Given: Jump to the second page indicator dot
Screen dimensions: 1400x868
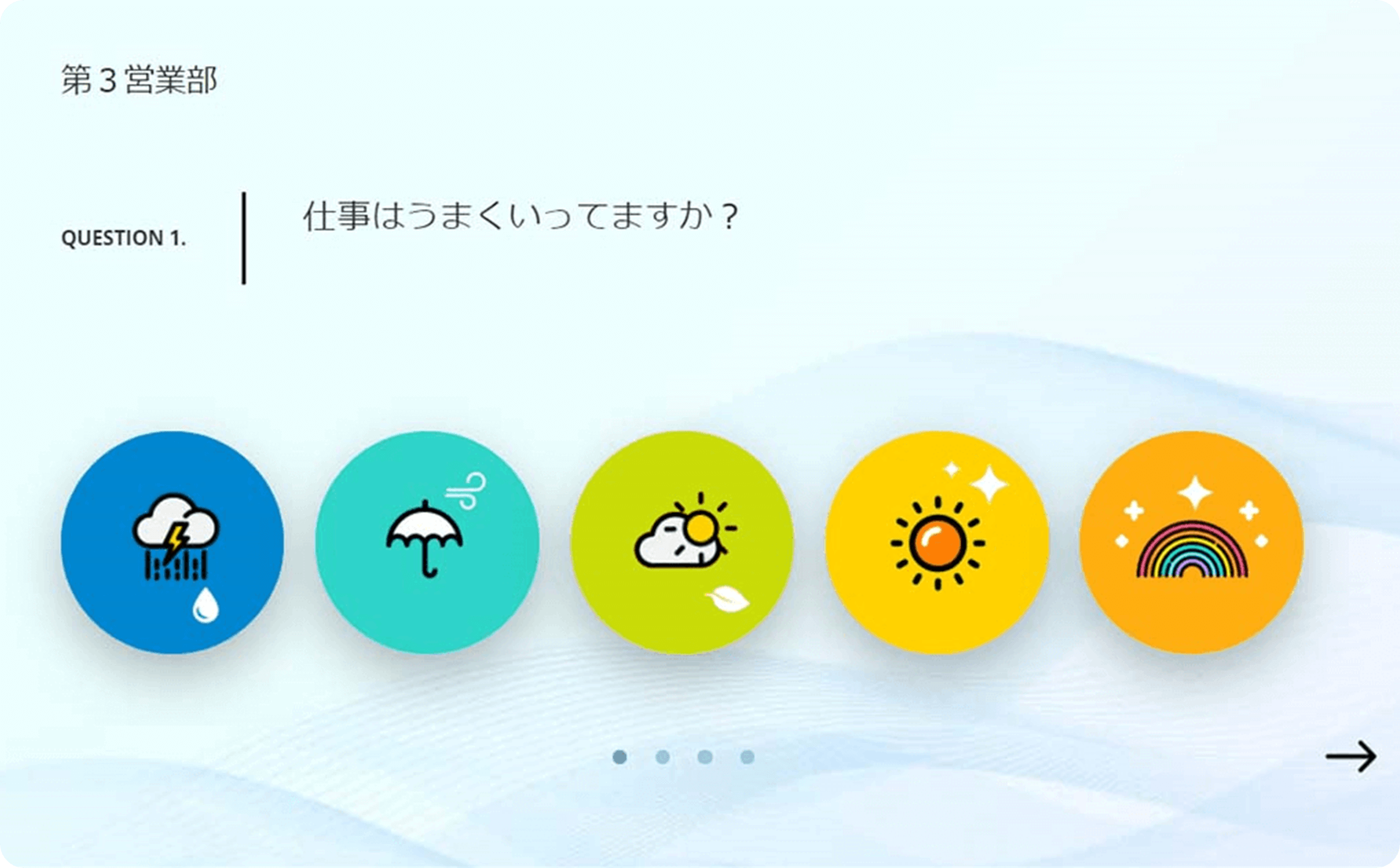Looking at the screenshot, I should pyautogui.click(x=662, y=757).
